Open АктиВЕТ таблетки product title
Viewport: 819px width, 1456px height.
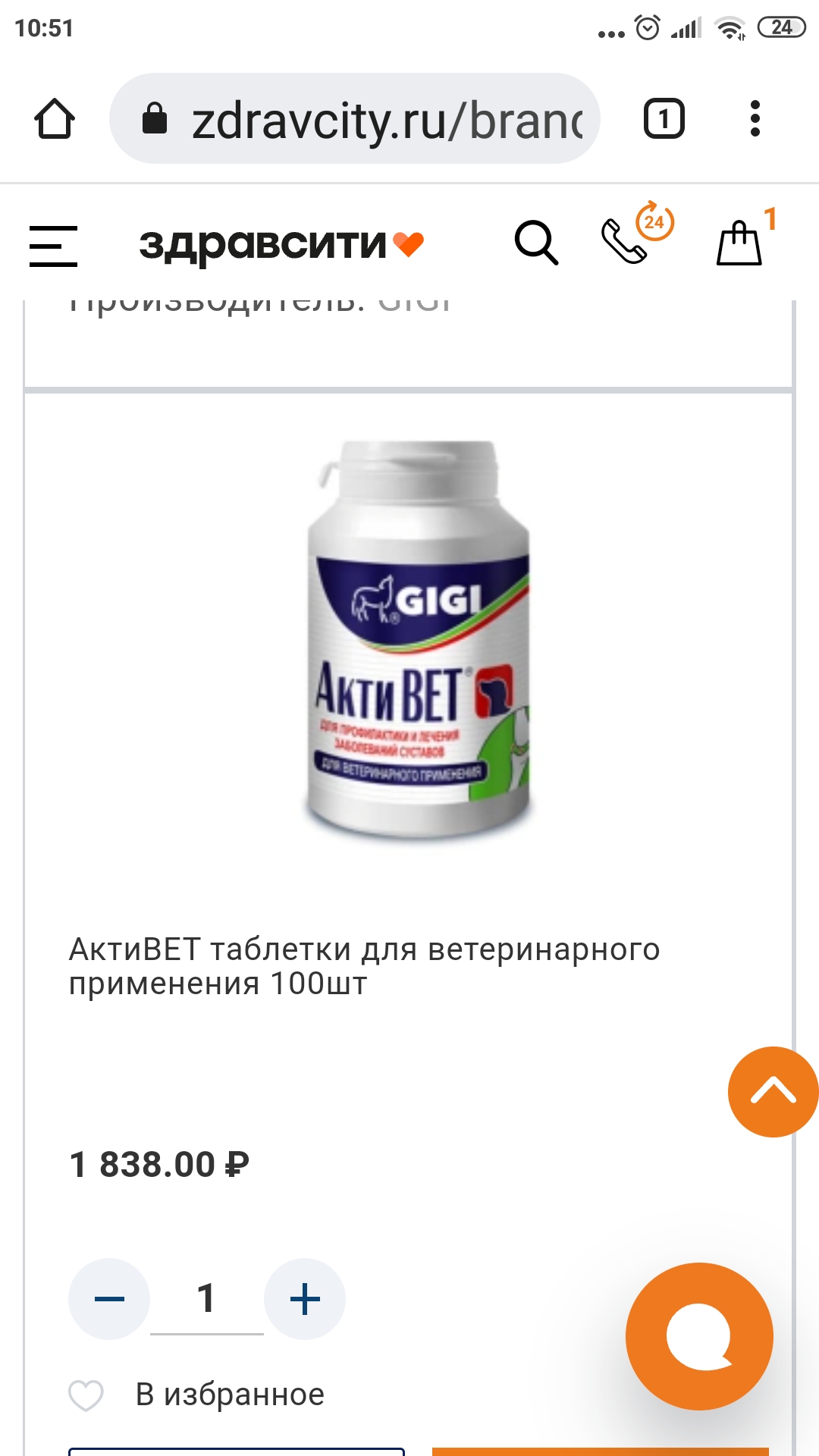[x=364, y=965]
